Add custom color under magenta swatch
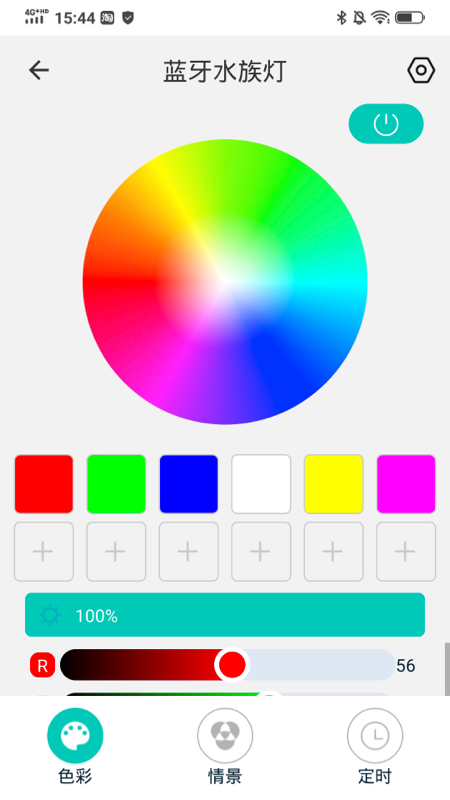The width and height of the screenshot is (450, 800). [x=406, y=552]
